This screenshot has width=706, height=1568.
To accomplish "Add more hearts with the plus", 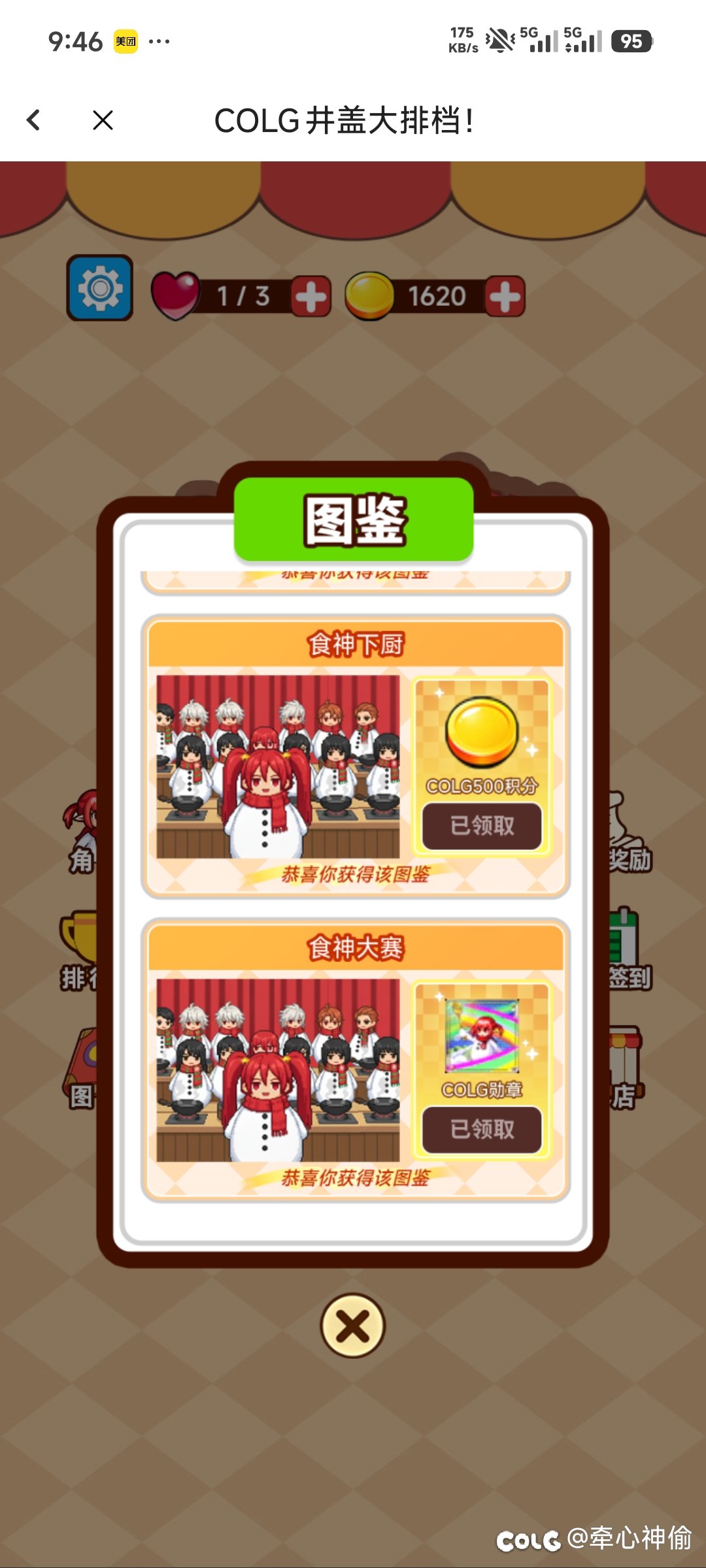I will [x=311, y=297].
